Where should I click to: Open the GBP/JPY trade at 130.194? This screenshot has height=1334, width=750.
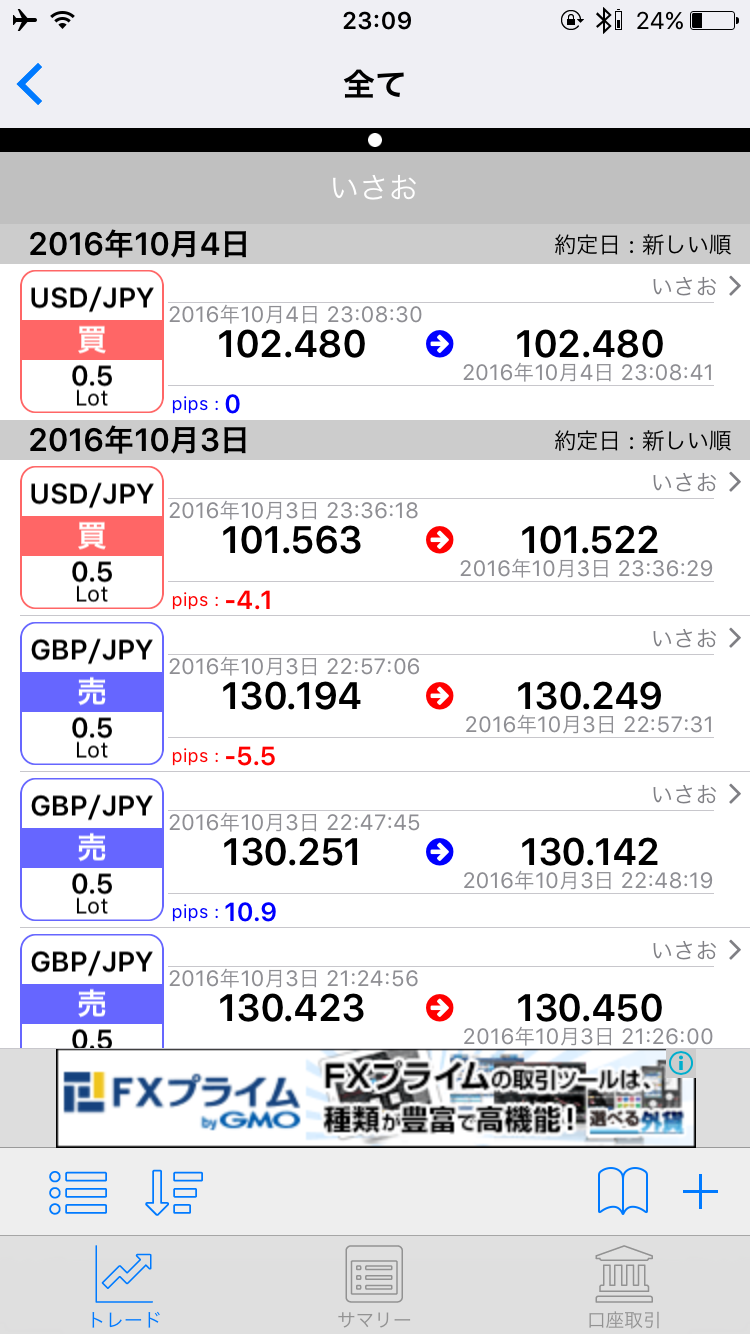tap(375, 694)
